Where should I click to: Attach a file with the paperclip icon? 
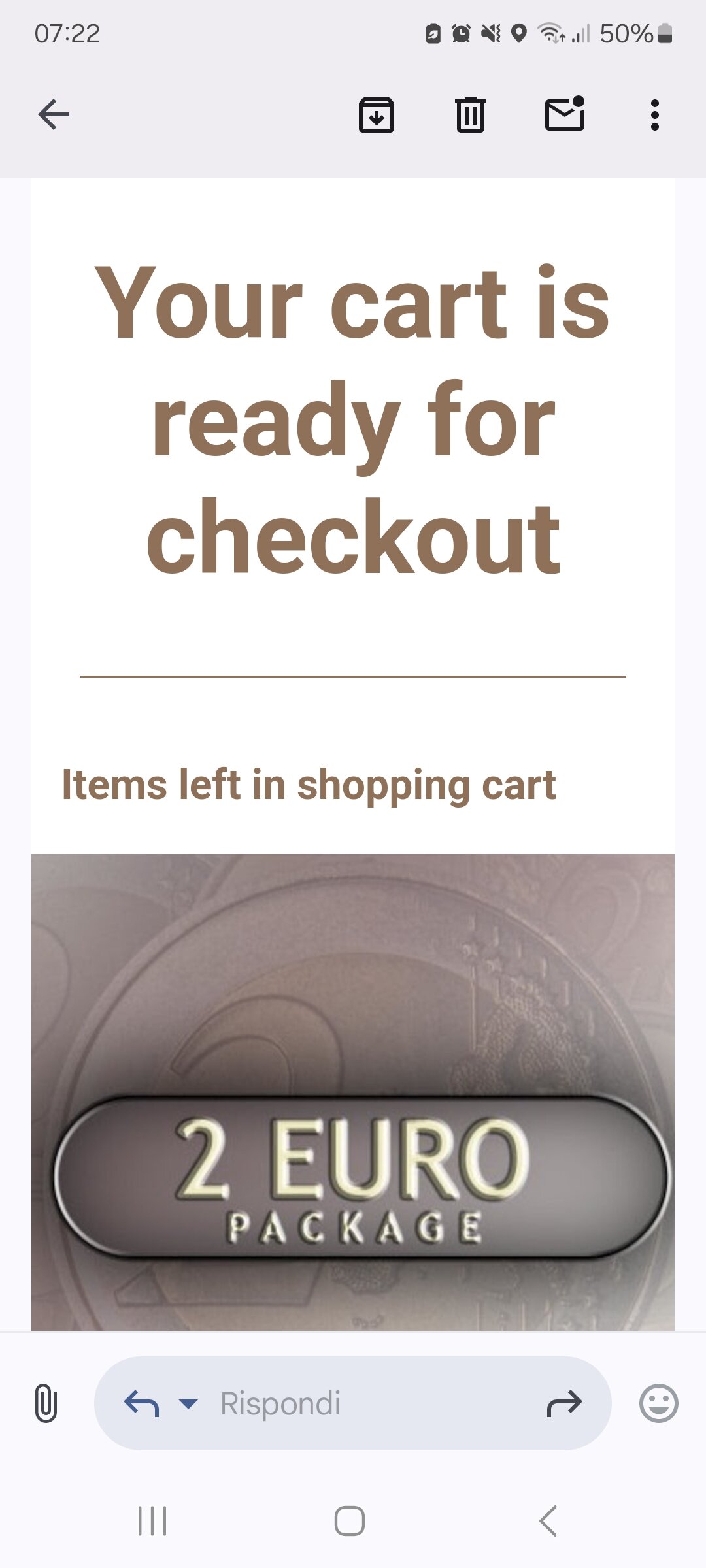click(46, 1403)
